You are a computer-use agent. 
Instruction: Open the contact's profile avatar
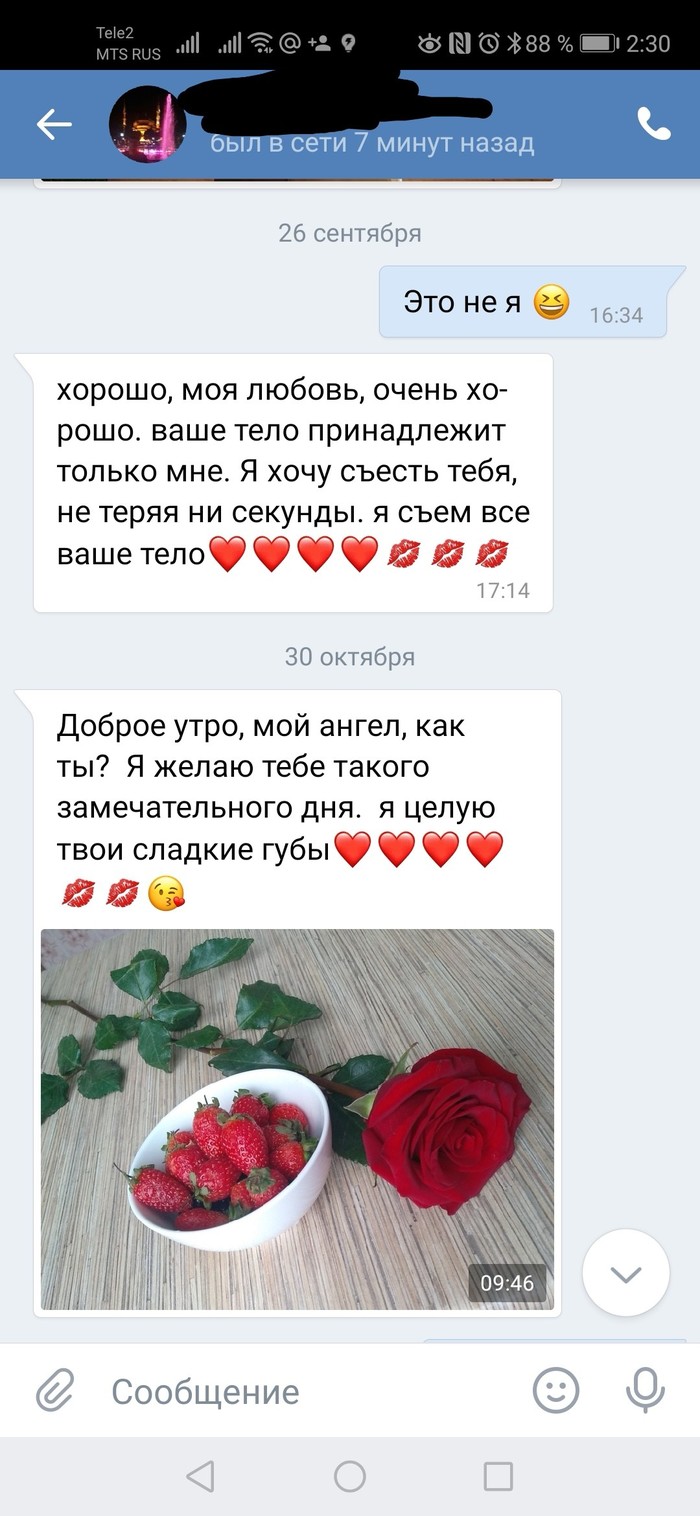(x=148, y=124)
